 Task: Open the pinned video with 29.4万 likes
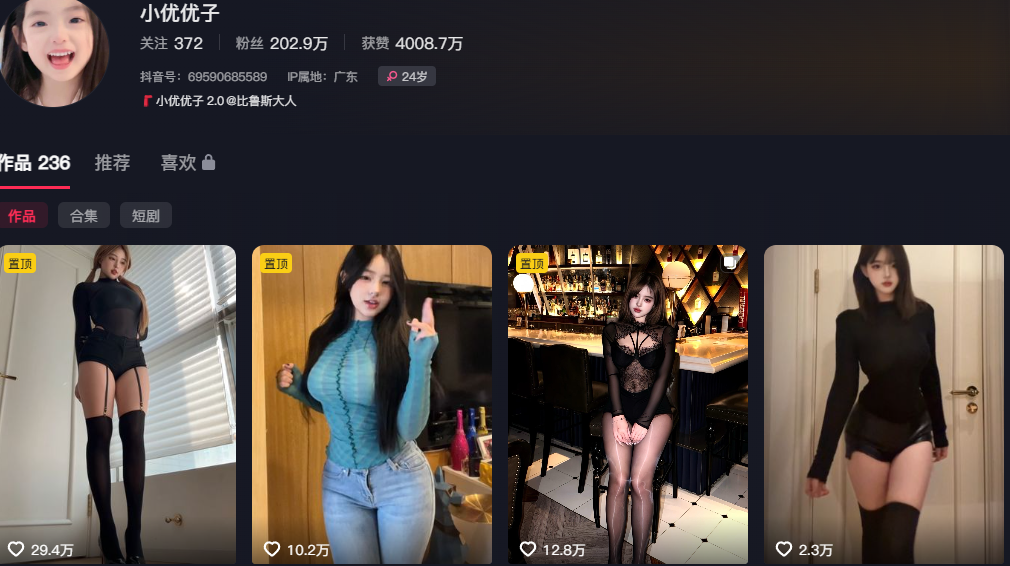tap(118, 400)
